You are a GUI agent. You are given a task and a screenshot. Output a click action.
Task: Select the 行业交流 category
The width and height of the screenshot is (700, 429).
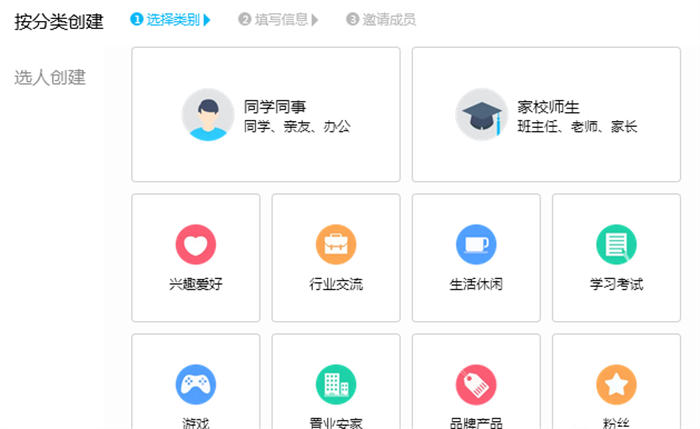click(336, 257)
